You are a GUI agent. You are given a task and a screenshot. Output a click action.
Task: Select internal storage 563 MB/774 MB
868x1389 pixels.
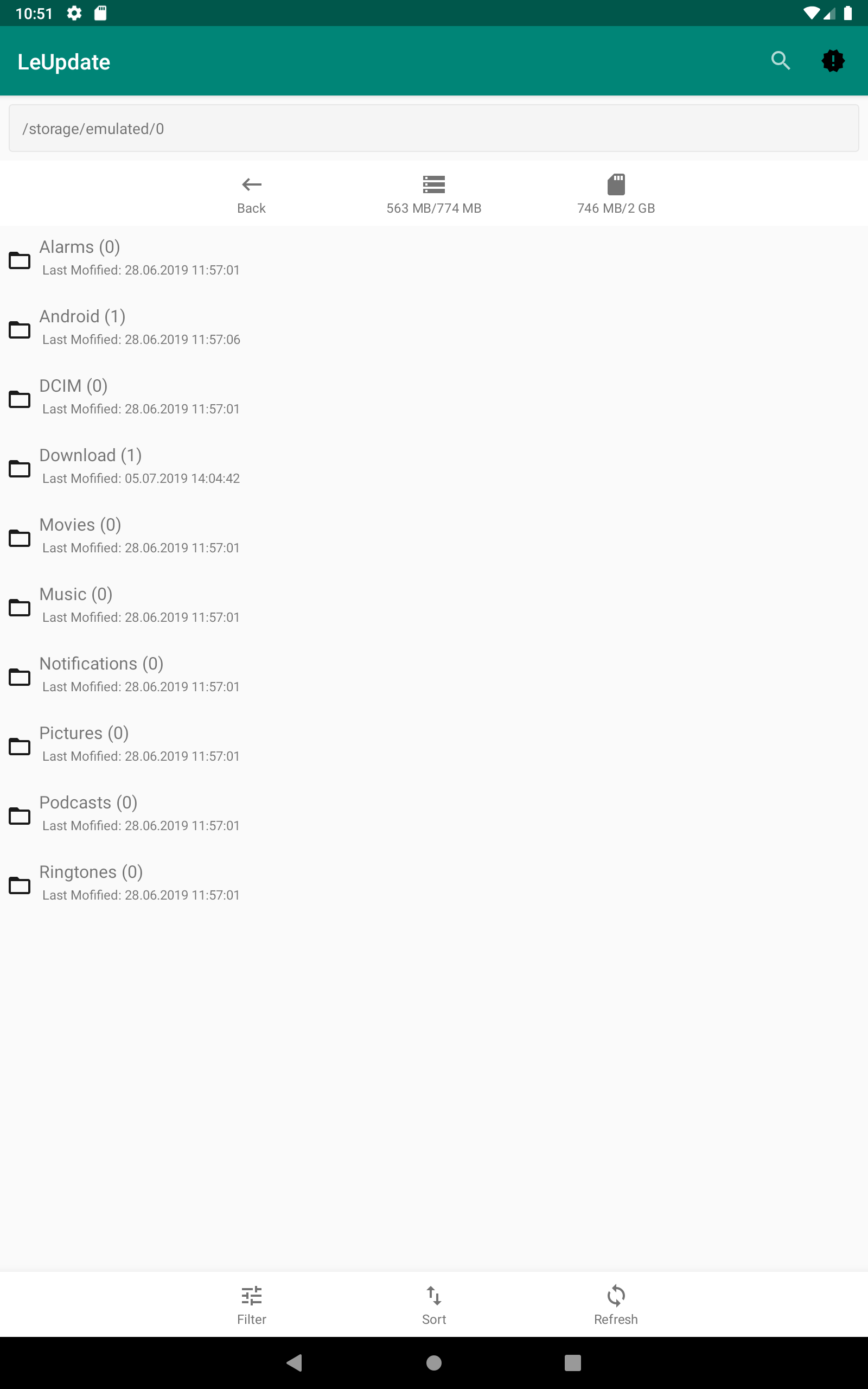[433, 194]
